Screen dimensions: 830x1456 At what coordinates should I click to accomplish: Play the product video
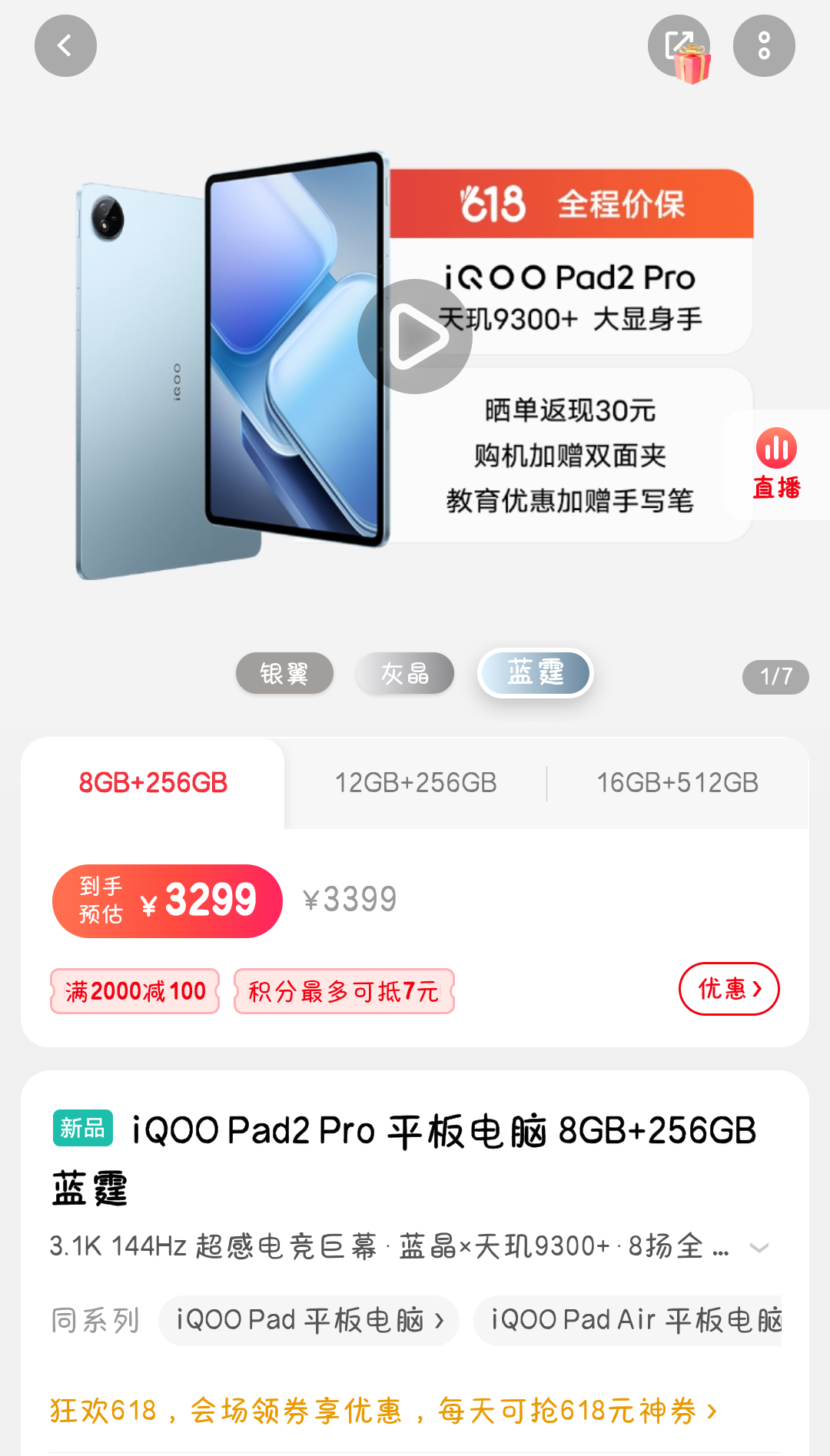(415, 337)
